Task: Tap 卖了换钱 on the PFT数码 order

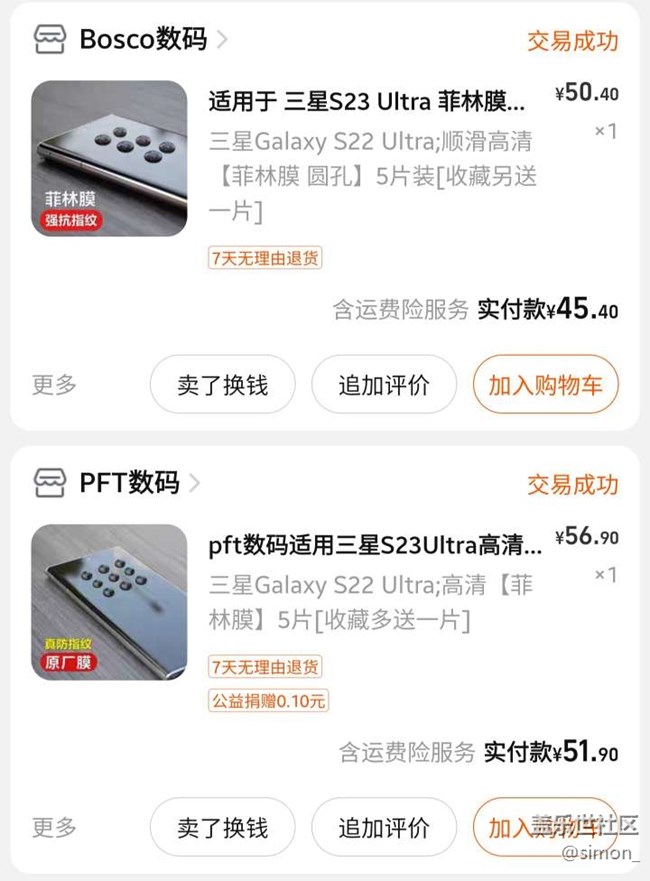Action: tap(222, 828)
